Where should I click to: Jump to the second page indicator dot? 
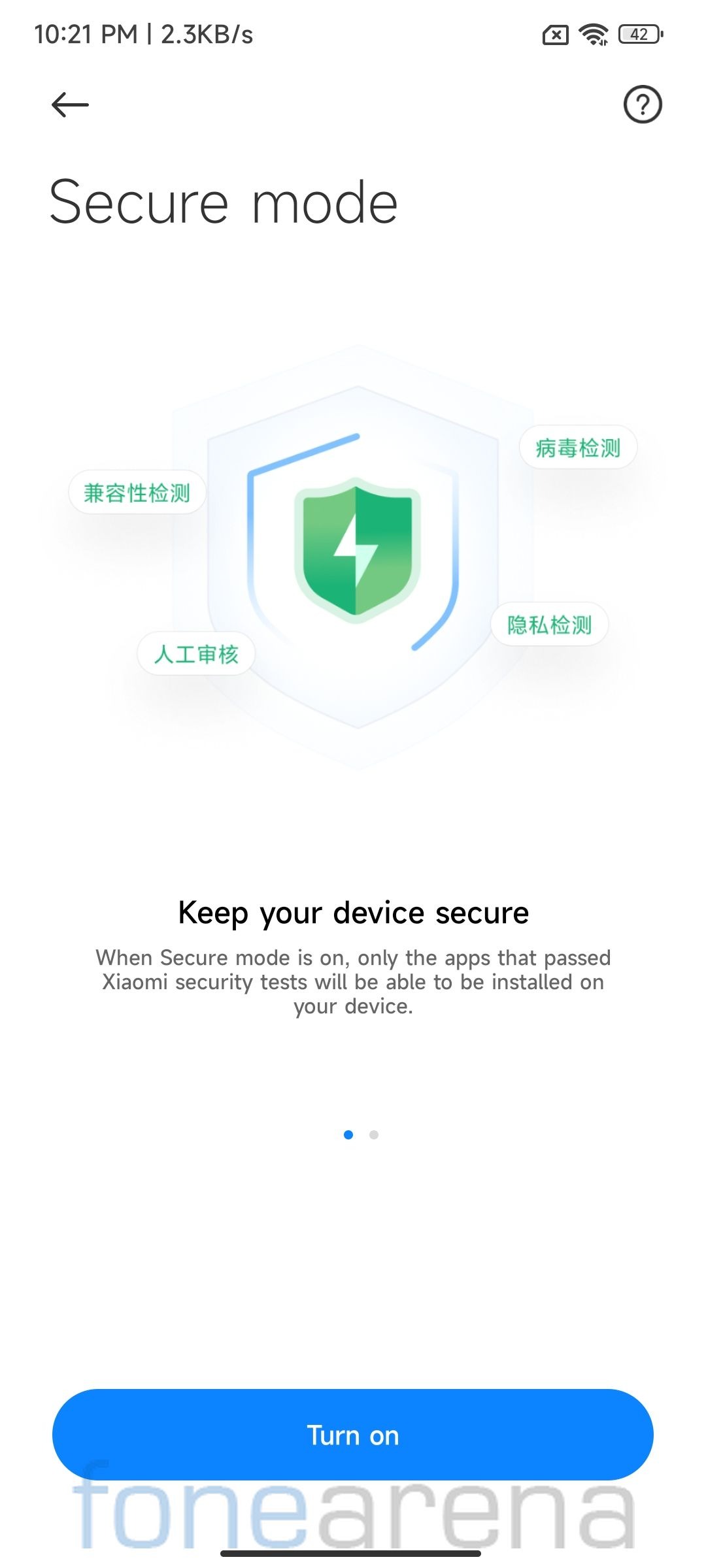[x=374, y=1135]
